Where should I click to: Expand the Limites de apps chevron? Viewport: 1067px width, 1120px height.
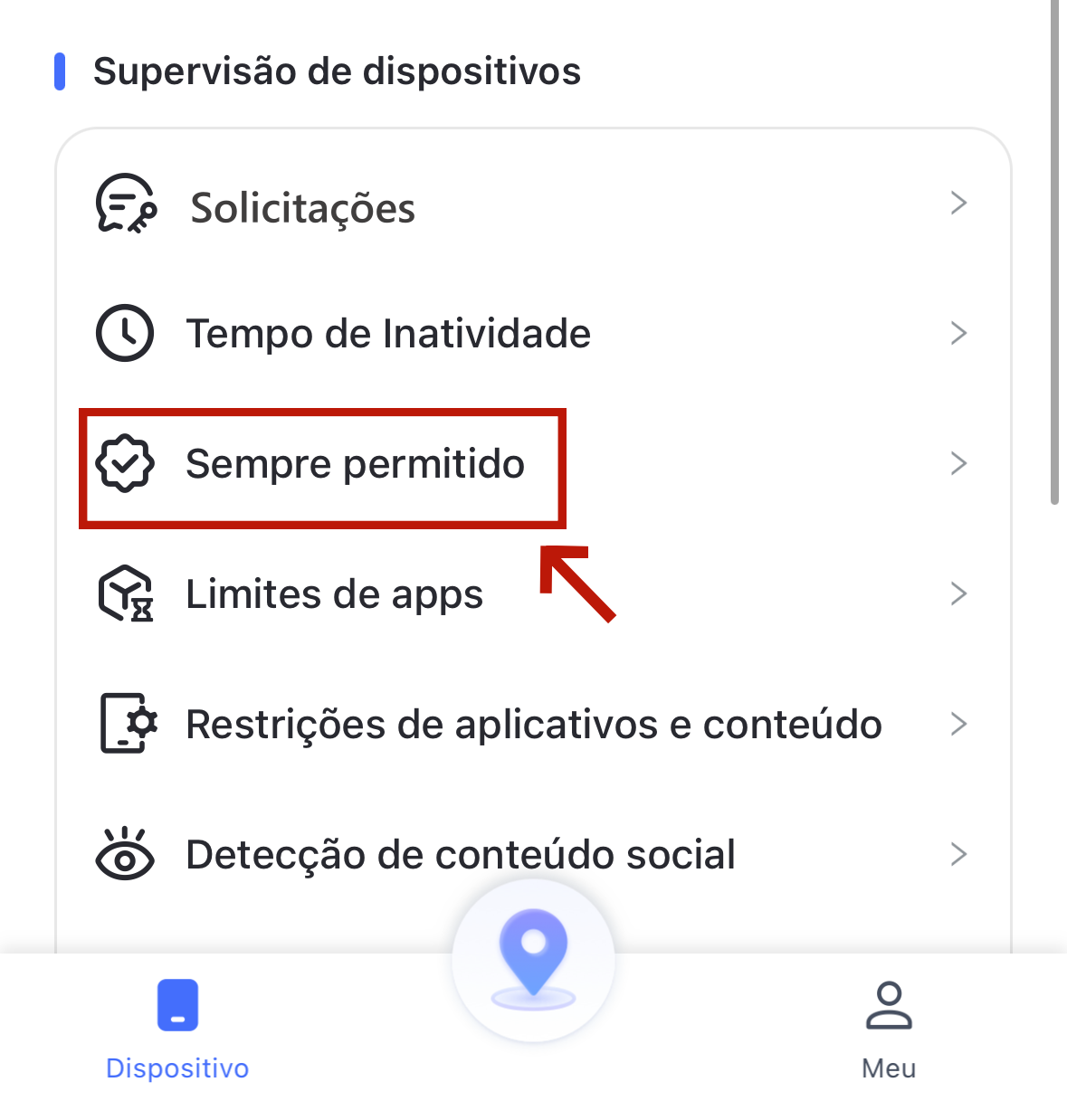[958, 594]
